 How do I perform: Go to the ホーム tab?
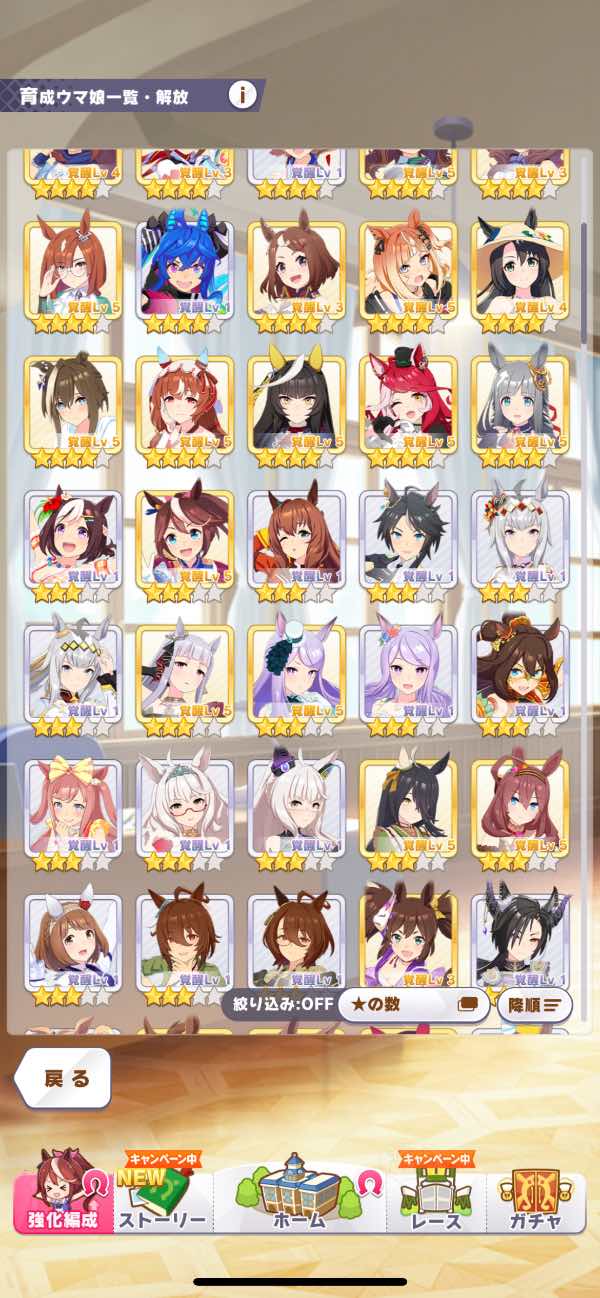pyautogui.click(x=299, y=1195)
